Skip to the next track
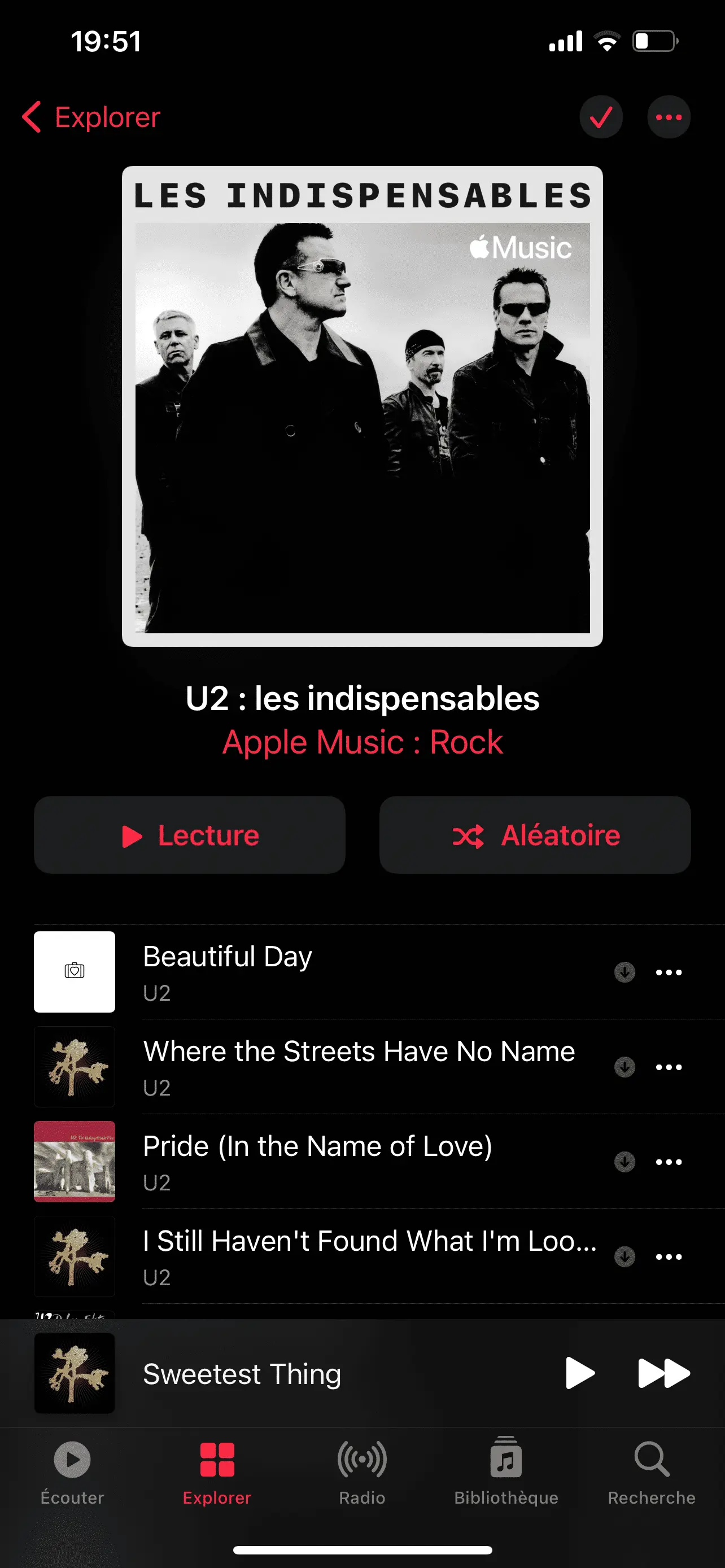The image size is (725, 1568). tap(663, 1373)
